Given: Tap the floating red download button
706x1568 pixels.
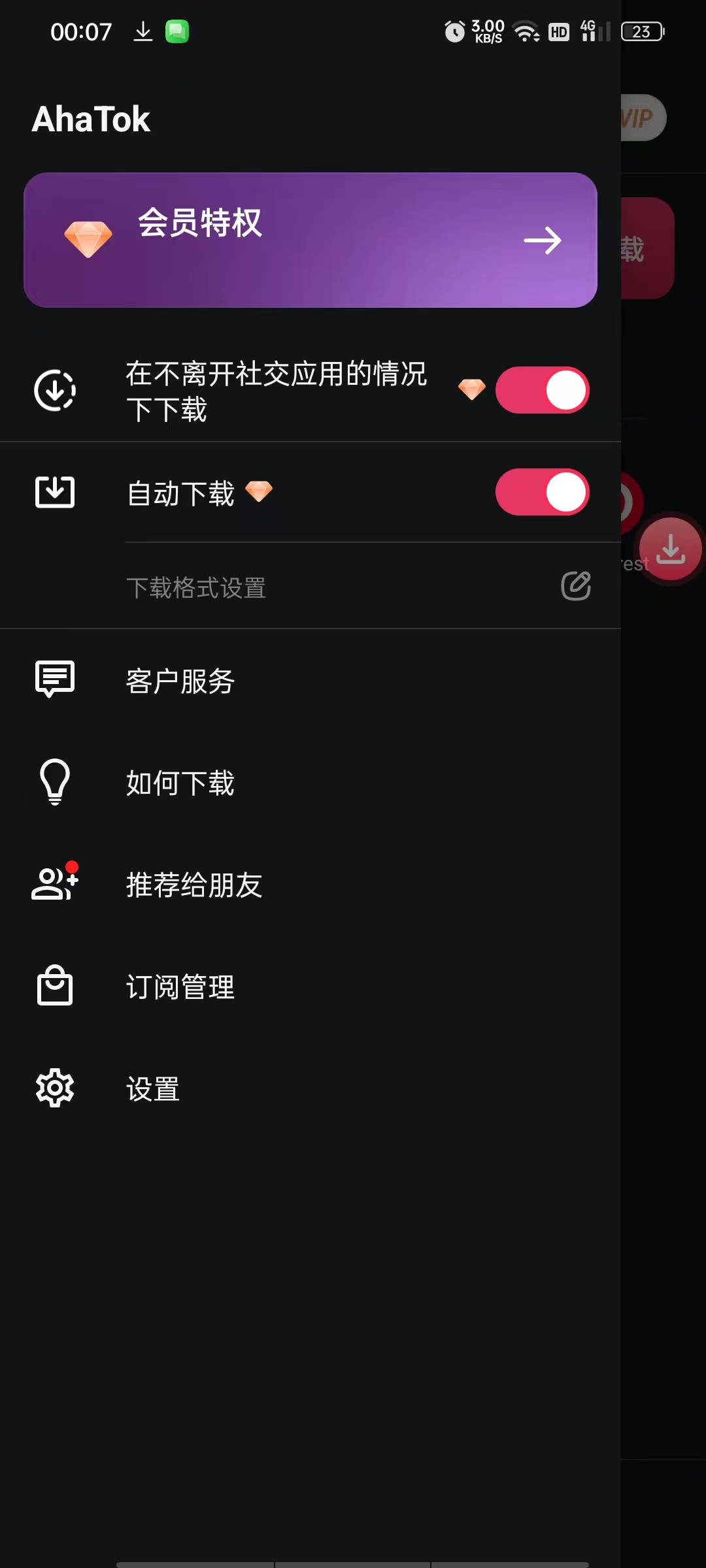Looking at the screenshot, I should (x=671, y=549).
